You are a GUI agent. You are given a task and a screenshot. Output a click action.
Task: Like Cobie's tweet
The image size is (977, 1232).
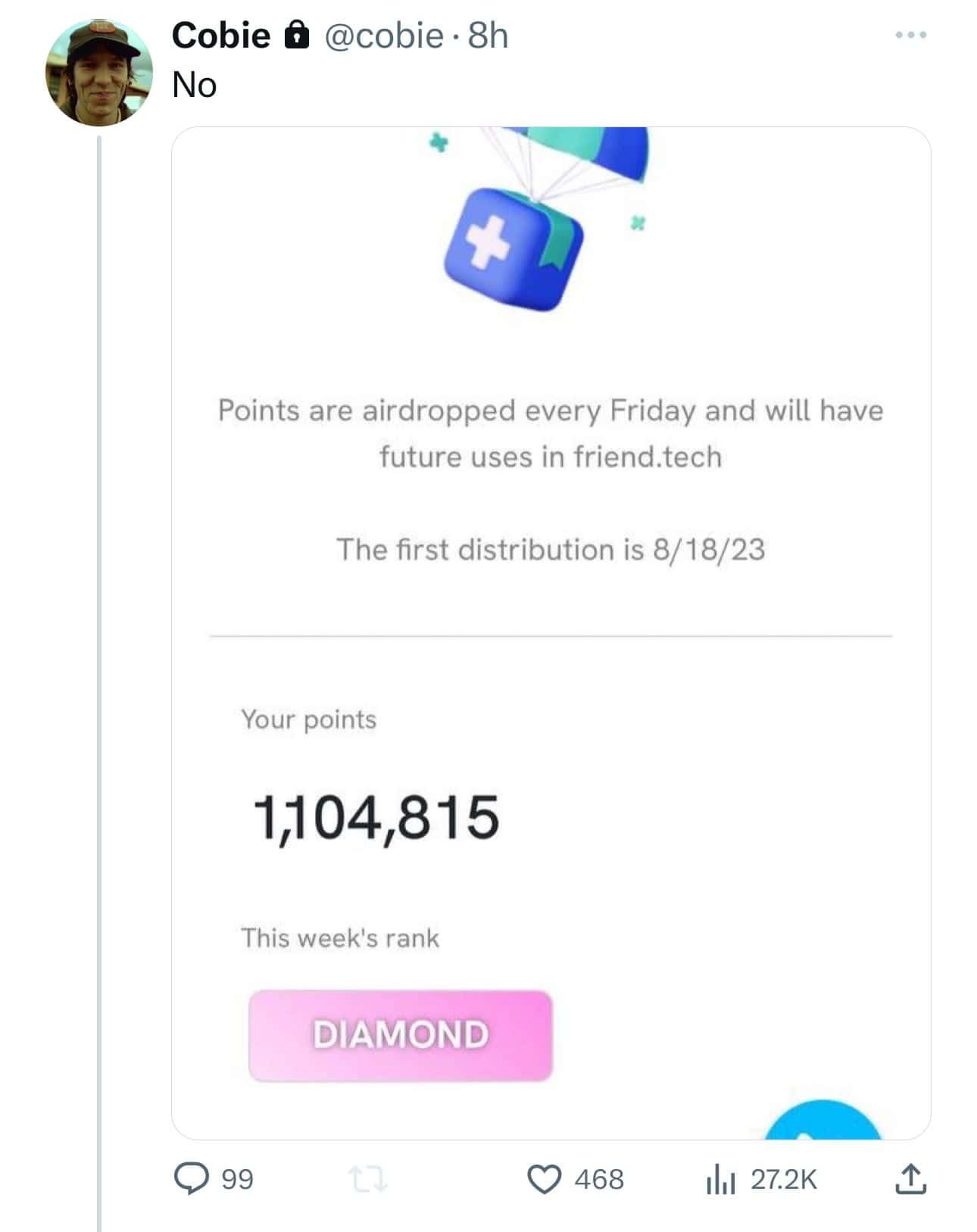pos(544,1178)
